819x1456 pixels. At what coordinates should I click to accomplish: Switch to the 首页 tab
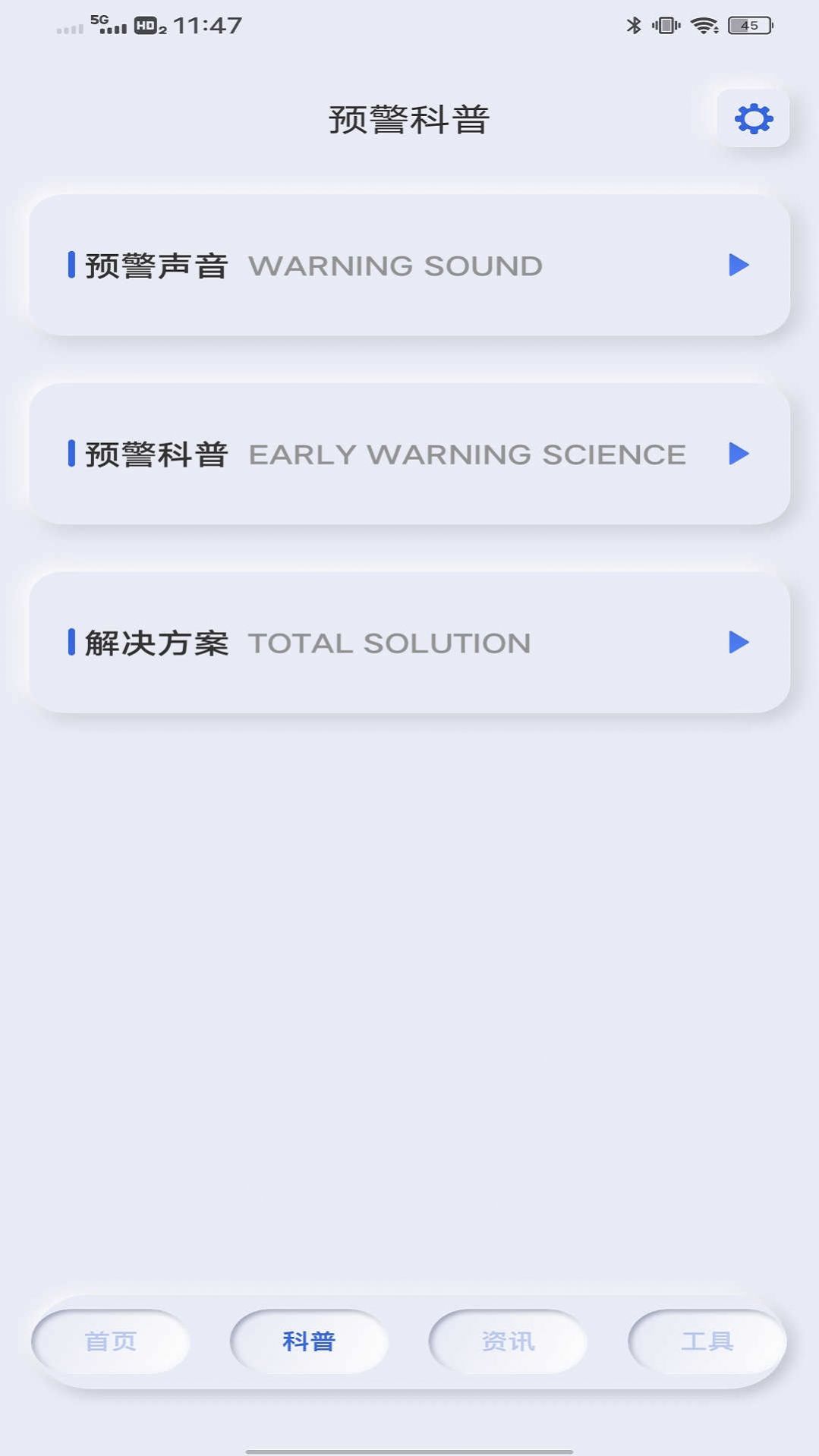click(x=112, y=1341)
